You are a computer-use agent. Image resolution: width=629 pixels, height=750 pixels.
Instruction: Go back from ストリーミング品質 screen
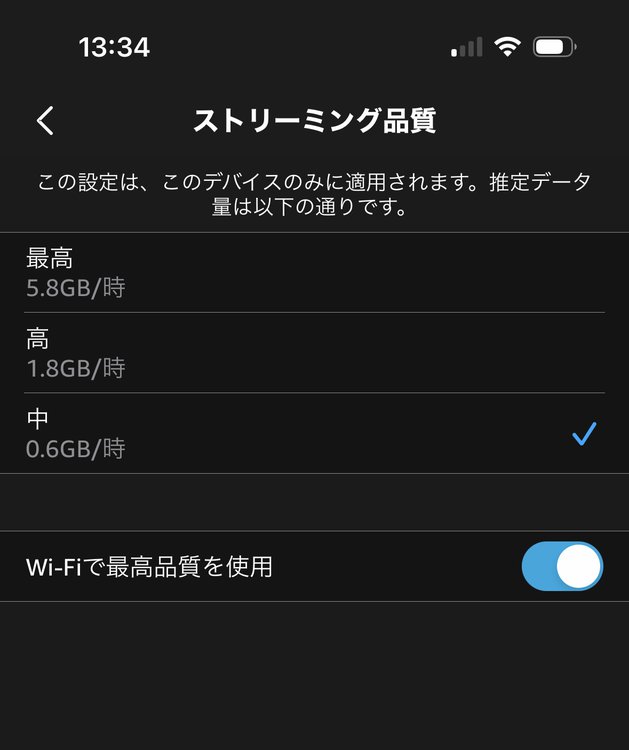[x=45, y=121]
